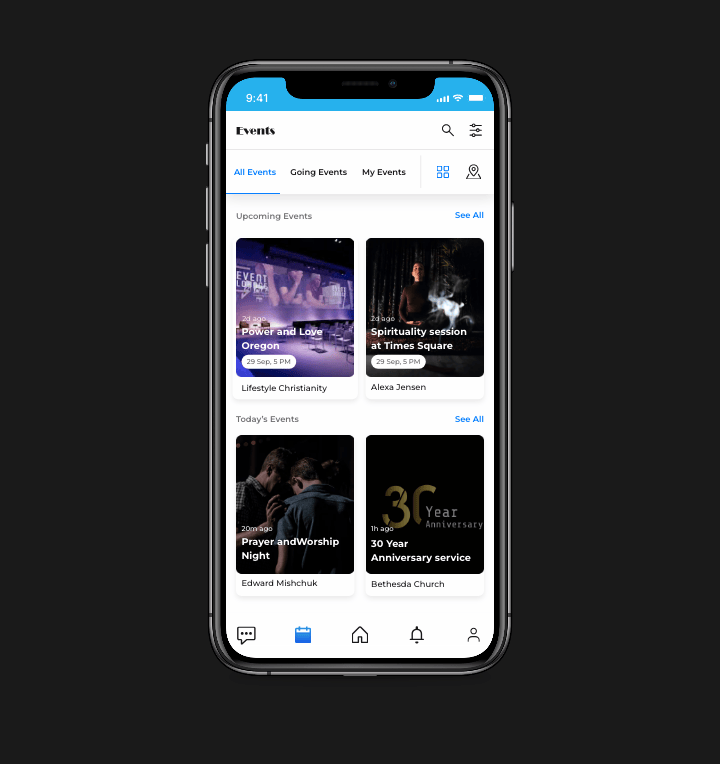Screen dimensions: 720x764
Task: Go to the home tab
Action: coord(360,635)
